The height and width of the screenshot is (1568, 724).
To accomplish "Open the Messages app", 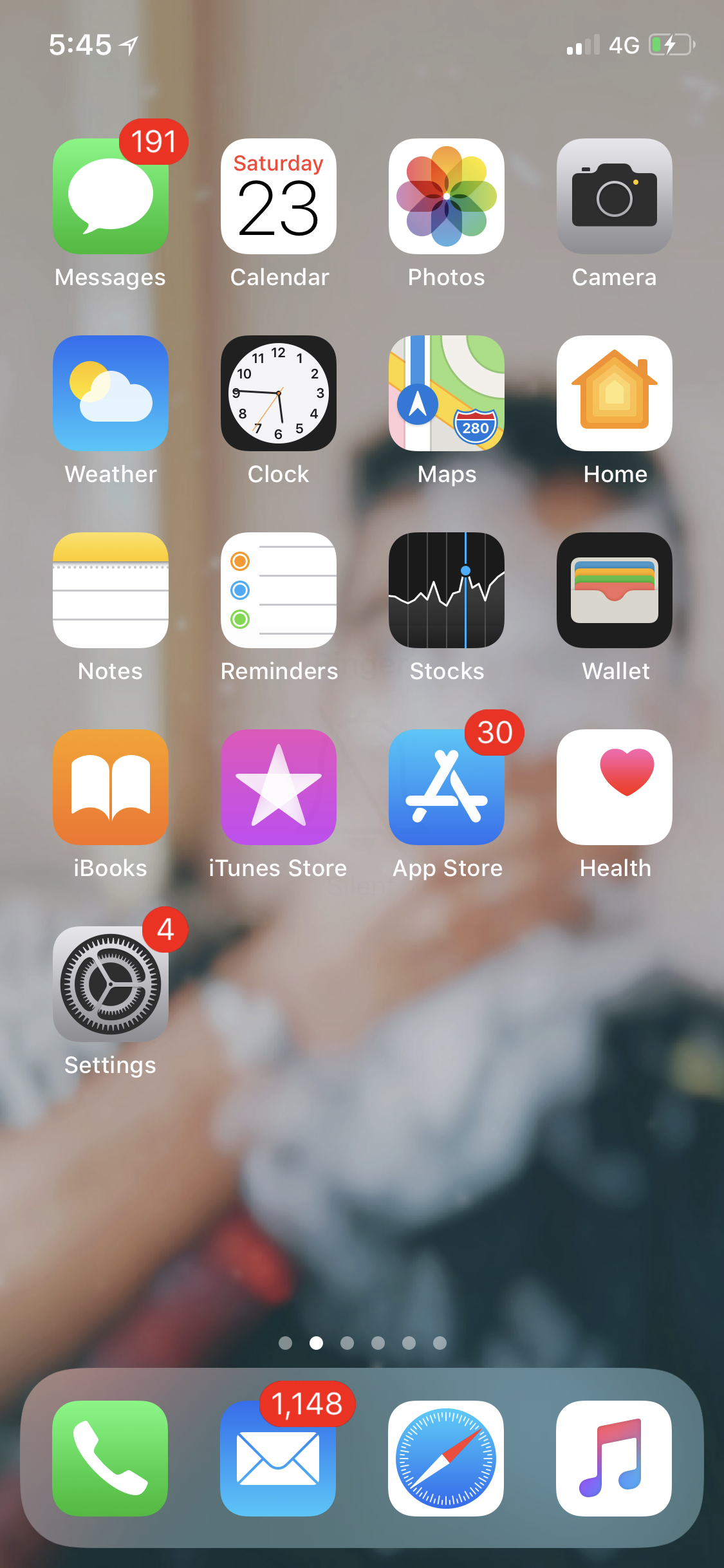I will 111,196.
